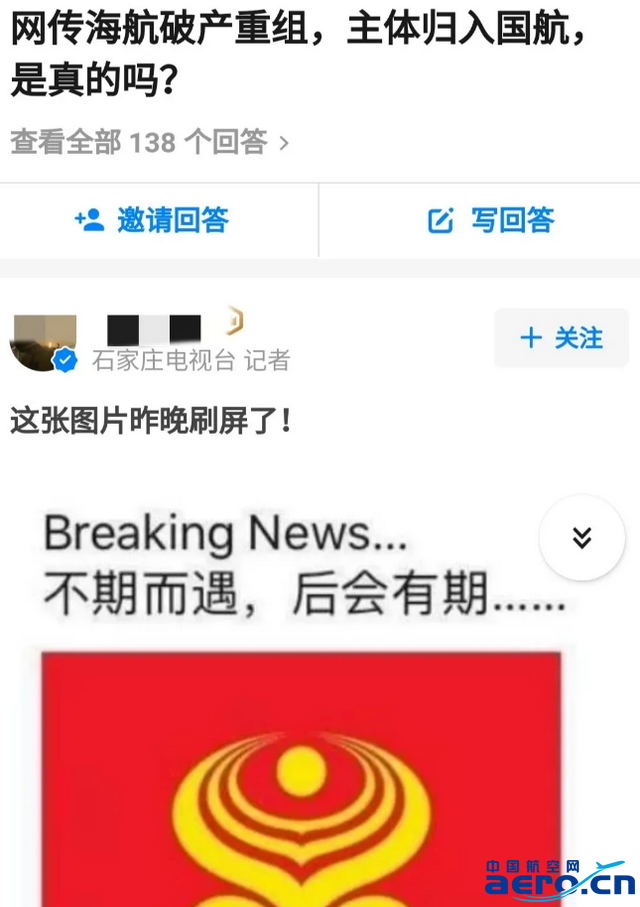Tap the double-chevron jump down button
640x907 pixels.
(x=582, y=538)
